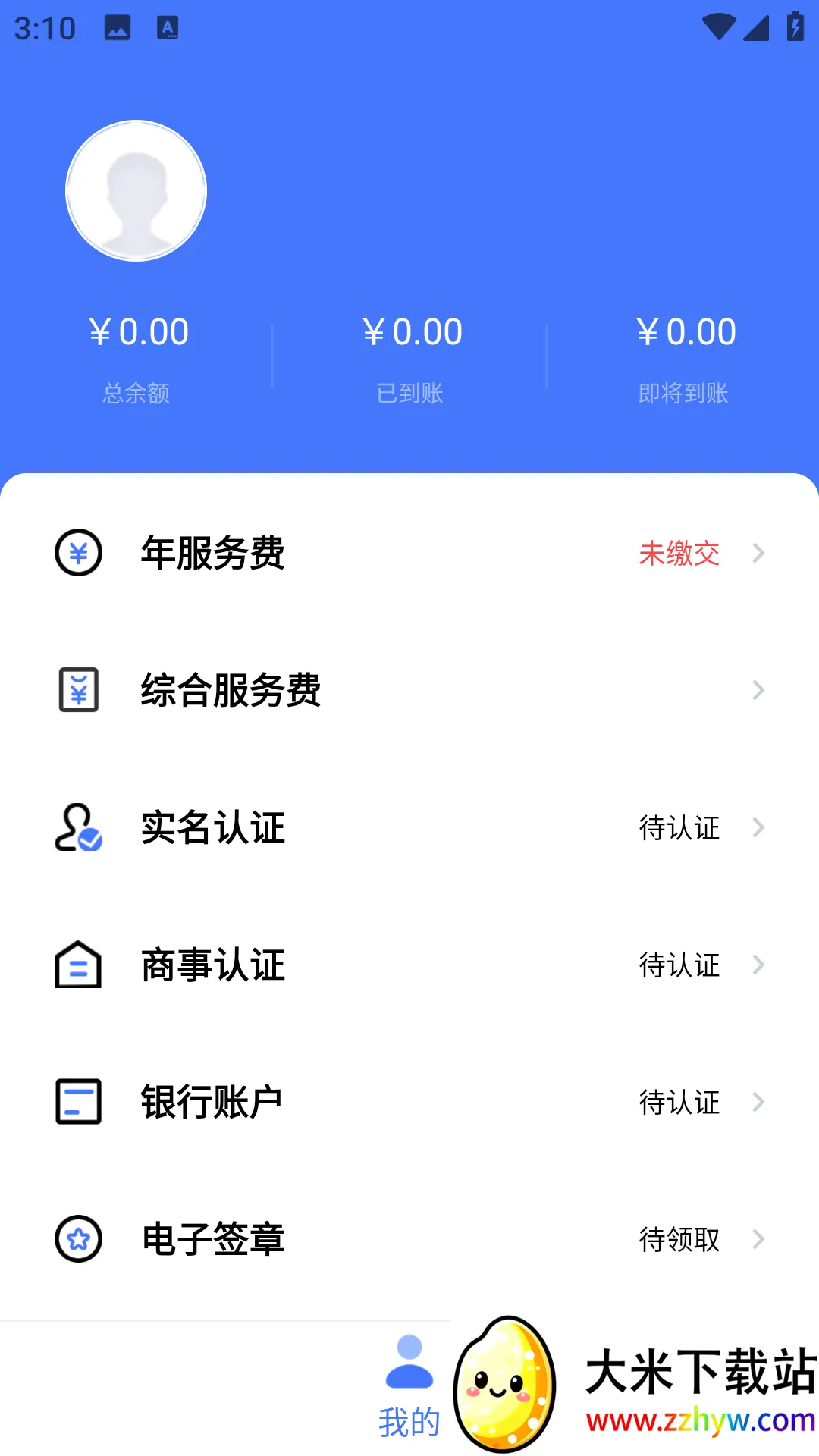Start 实名认证 verification

pos(409,827)
